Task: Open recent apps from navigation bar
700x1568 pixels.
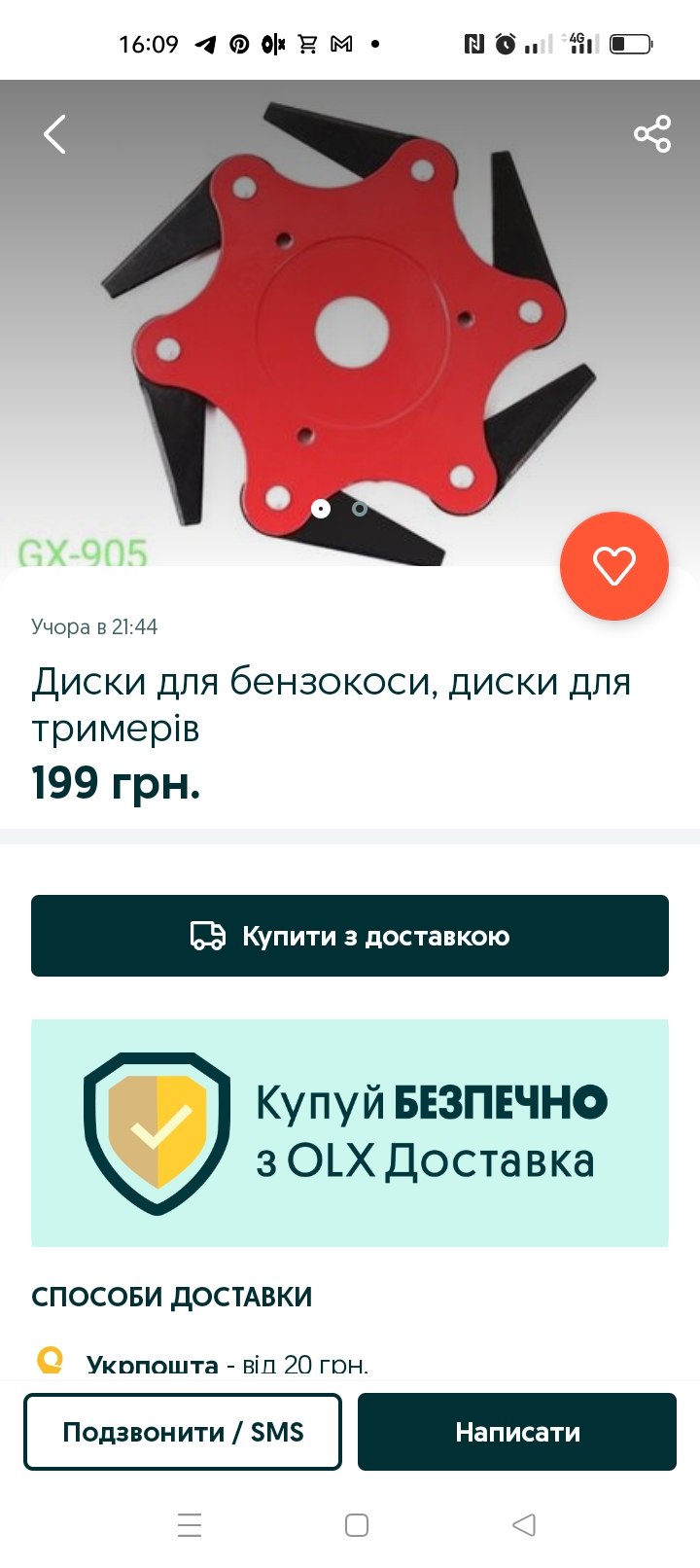Action: 190,1524
